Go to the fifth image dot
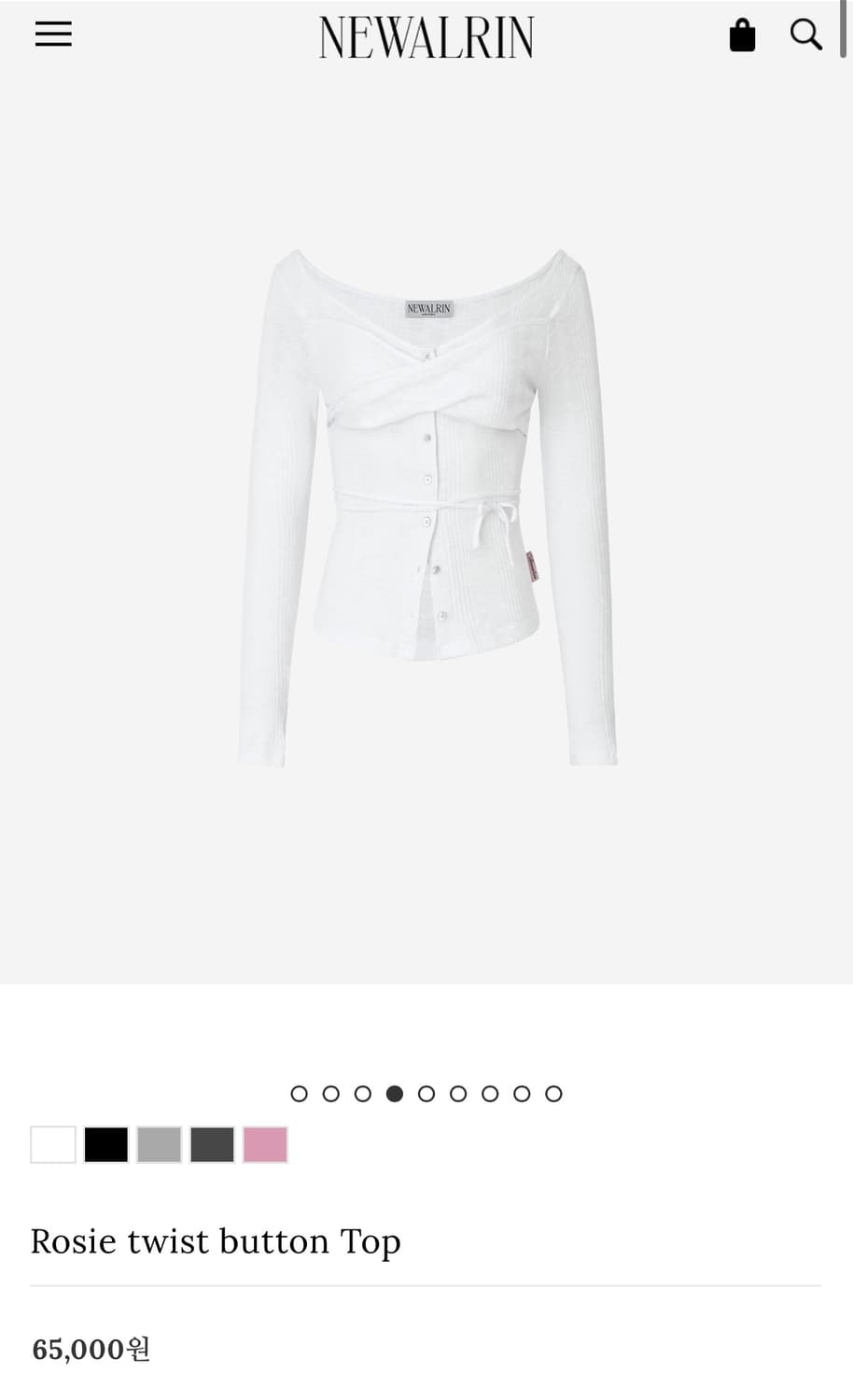The width and height of the screenshot is (853, 1400). 426,1094
